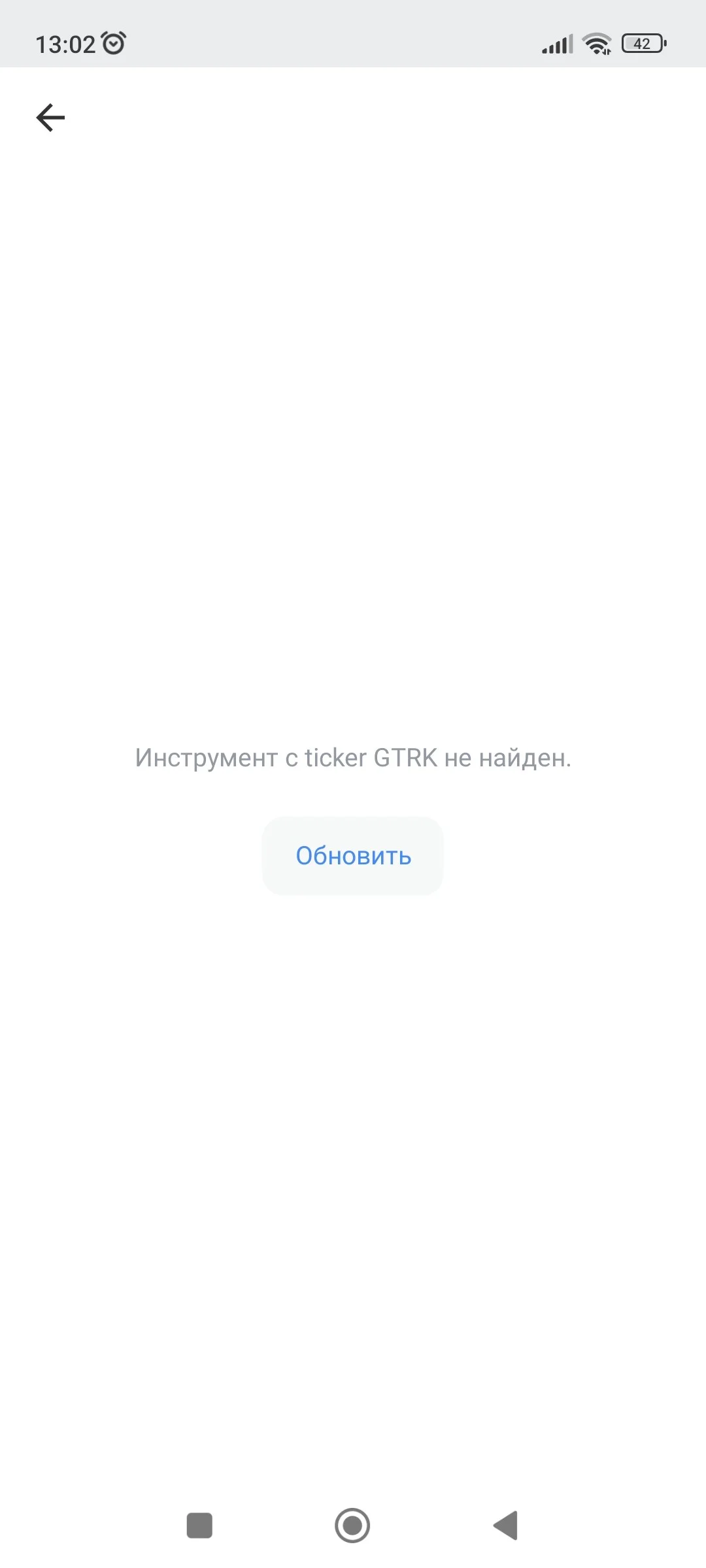
Task: Tap the Обновить button to refresh
Action: click(353, 856)
